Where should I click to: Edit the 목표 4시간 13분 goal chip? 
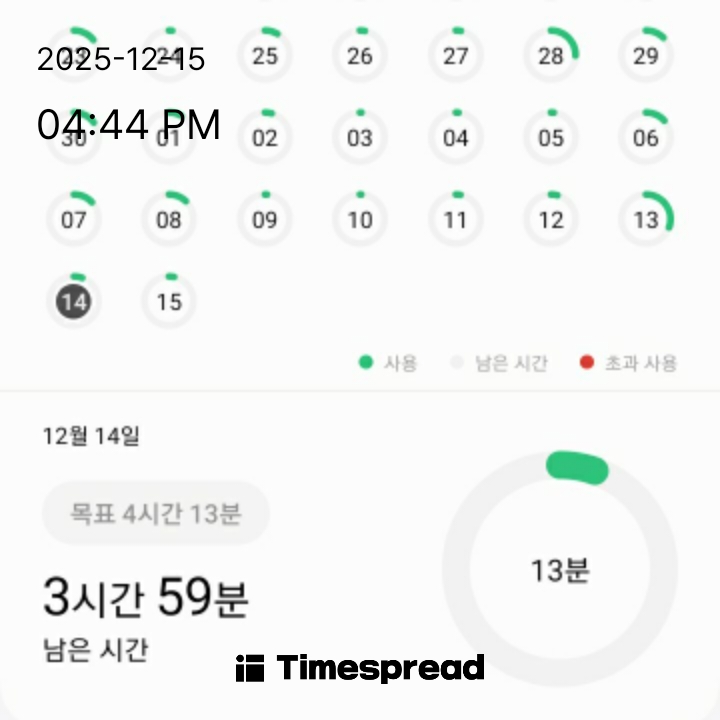(155, 514)
